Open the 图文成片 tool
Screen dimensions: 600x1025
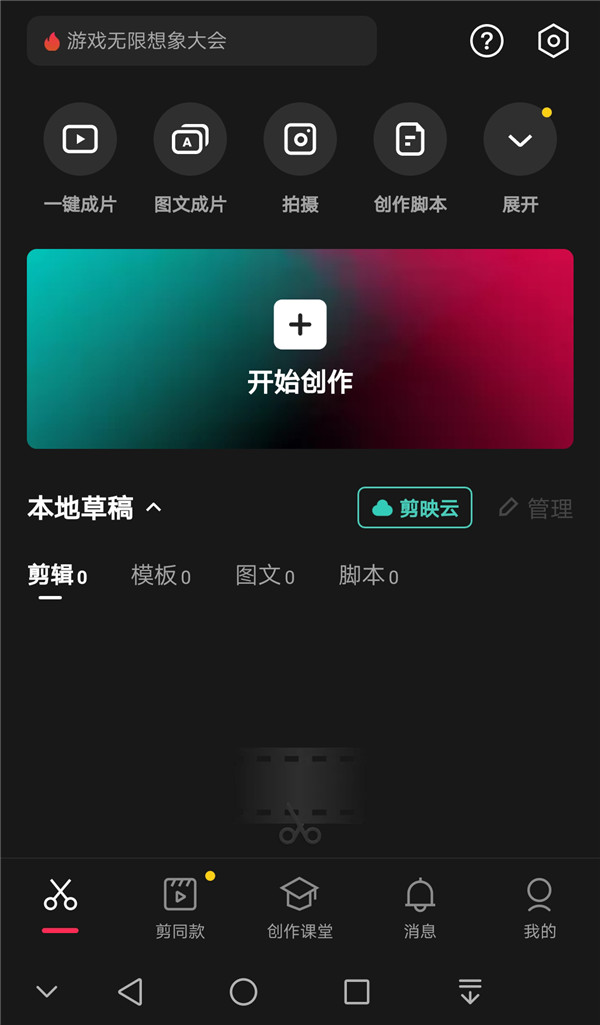(190, 140)
